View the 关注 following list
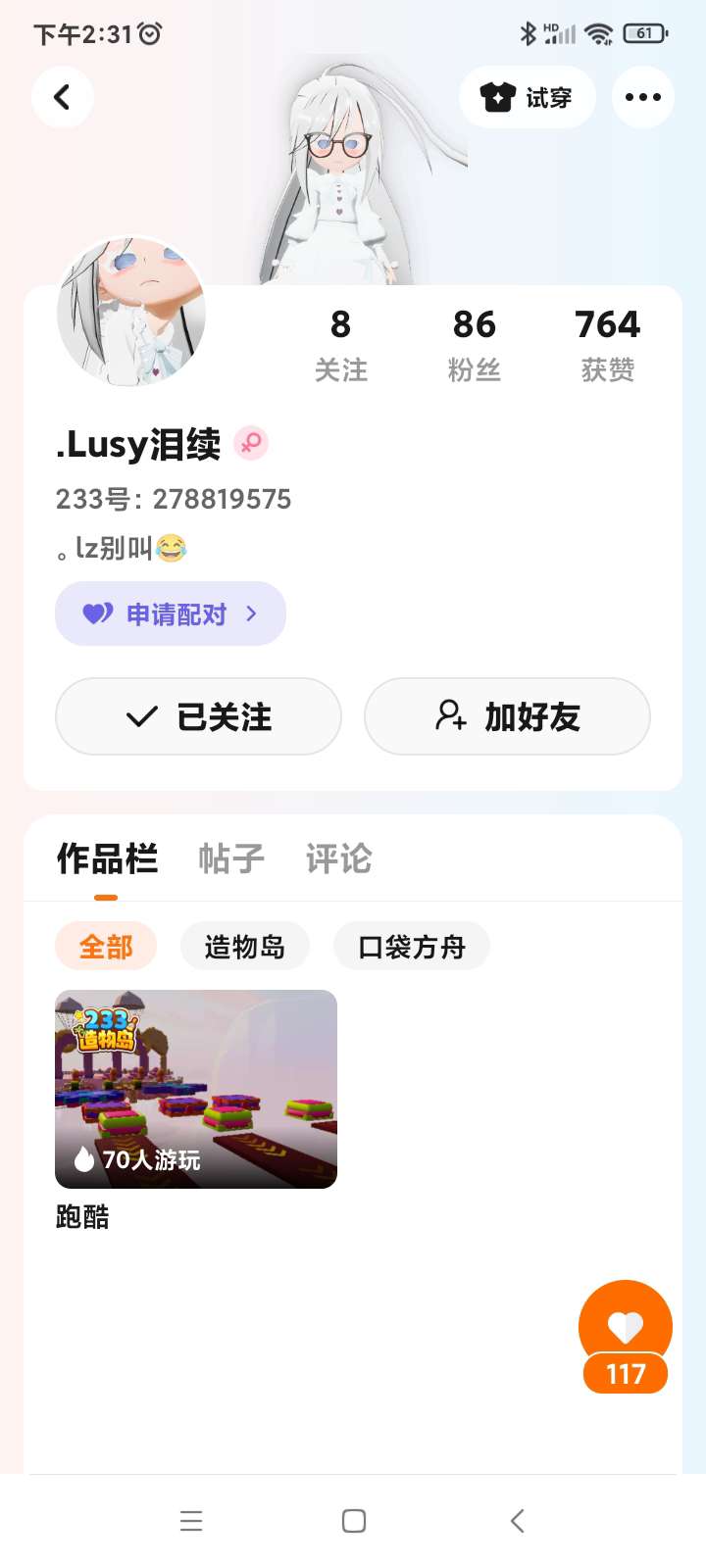The width and height of the screenshot is (706, 1568). [340, 344]
